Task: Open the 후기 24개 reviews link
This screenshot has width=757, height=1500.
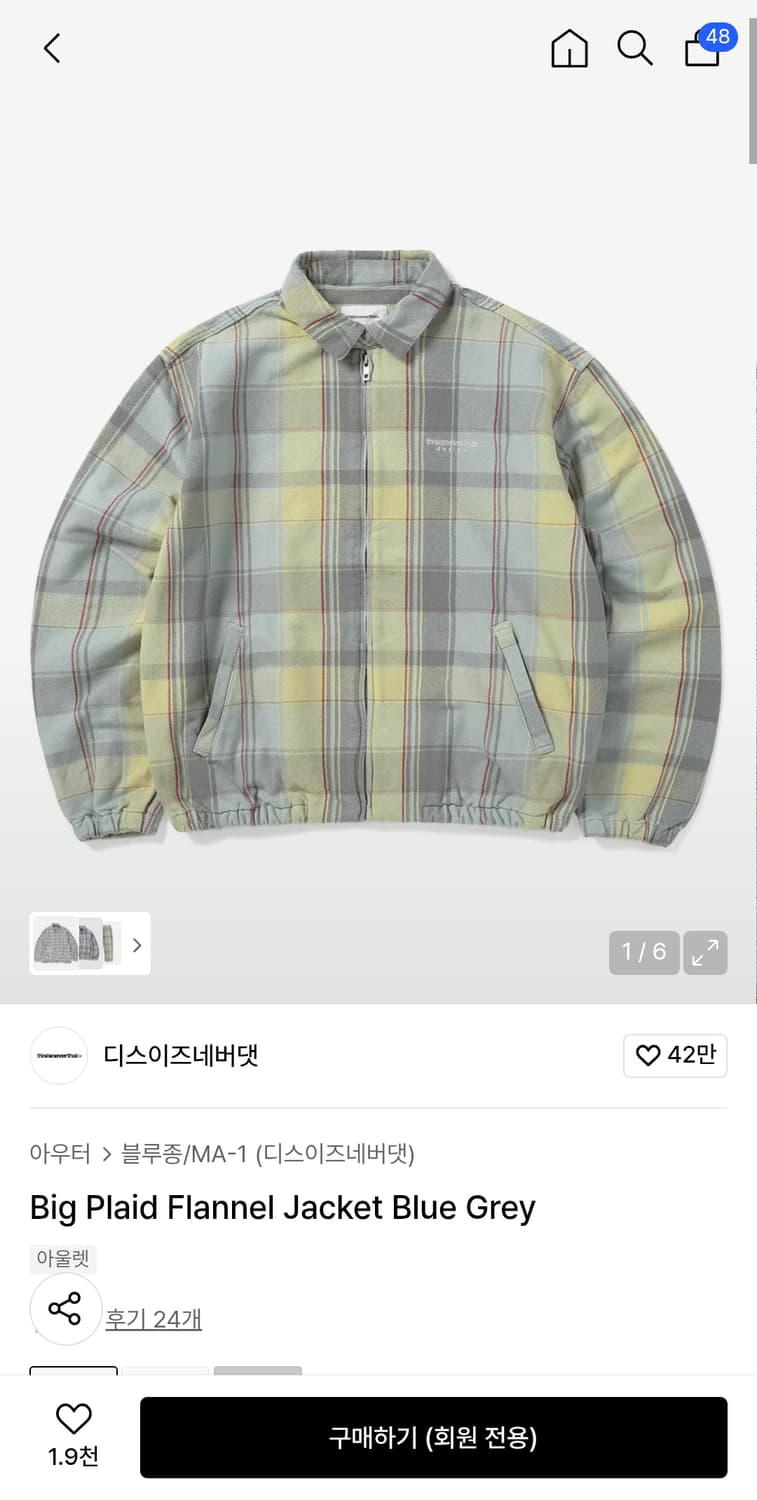Action: coord(153,1319)
